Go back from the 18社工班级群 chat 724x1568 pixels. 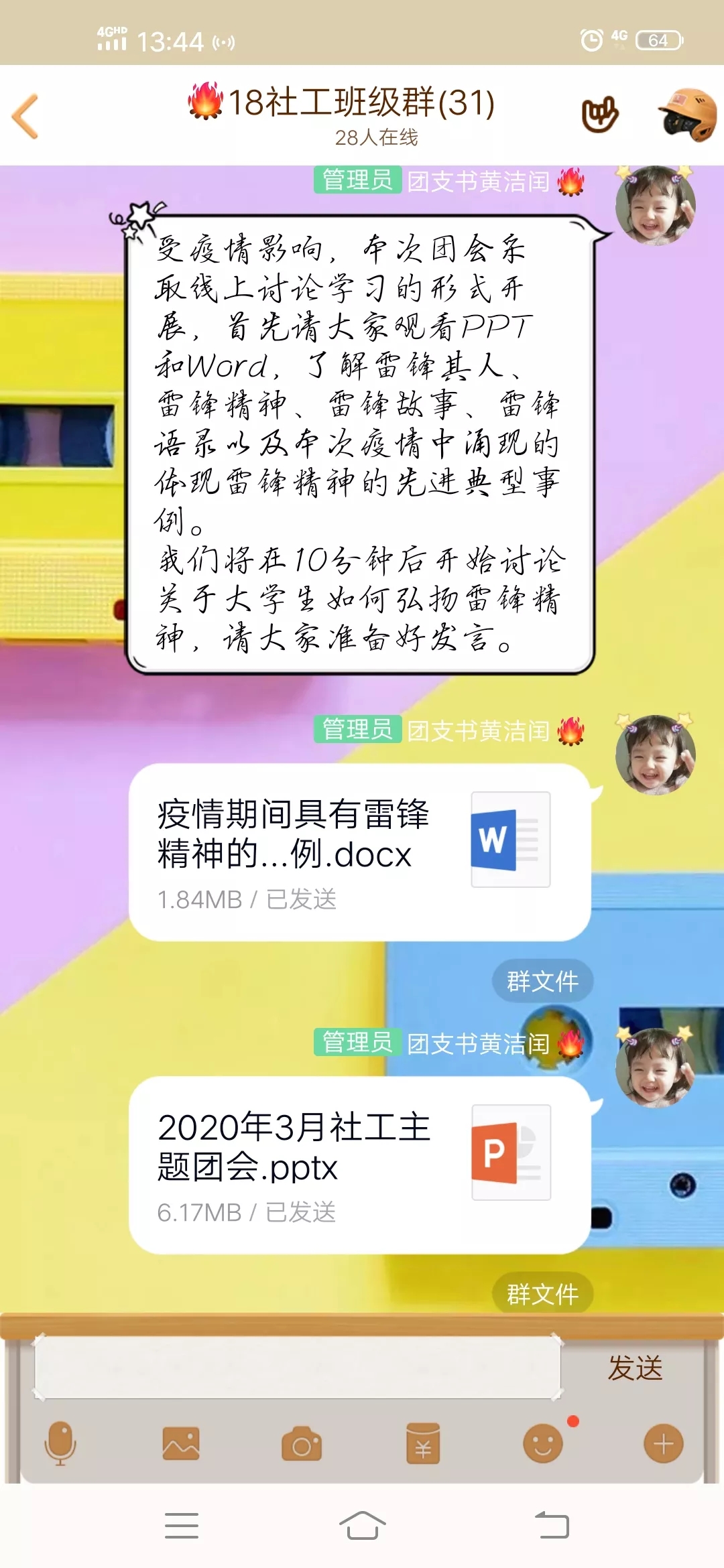[25, 117]
